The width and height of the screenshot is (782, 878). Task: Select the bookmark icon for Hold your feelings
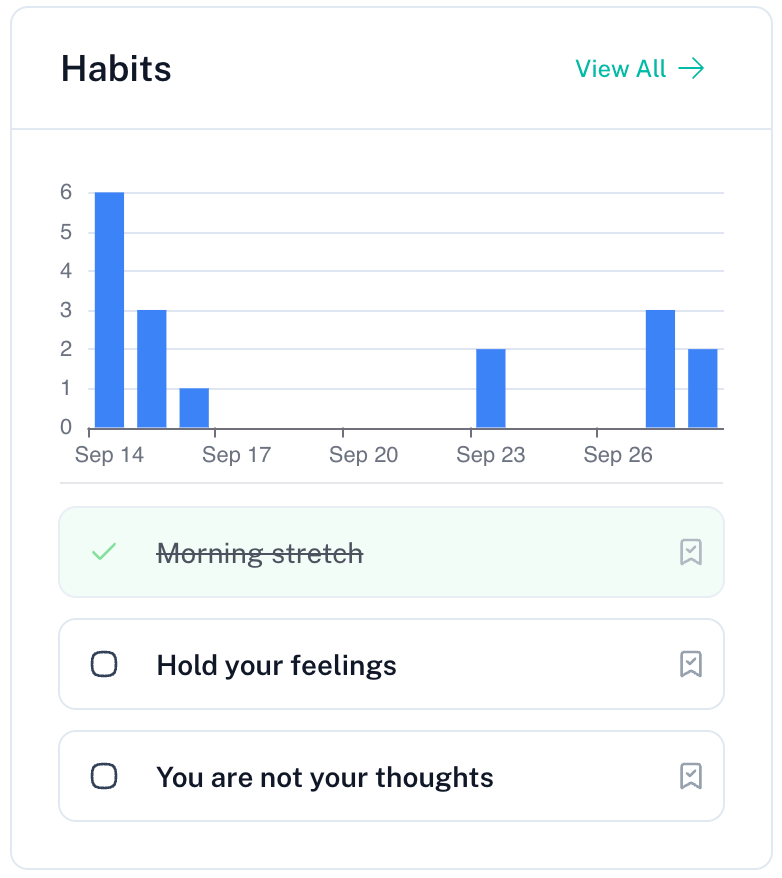[690, 664]
